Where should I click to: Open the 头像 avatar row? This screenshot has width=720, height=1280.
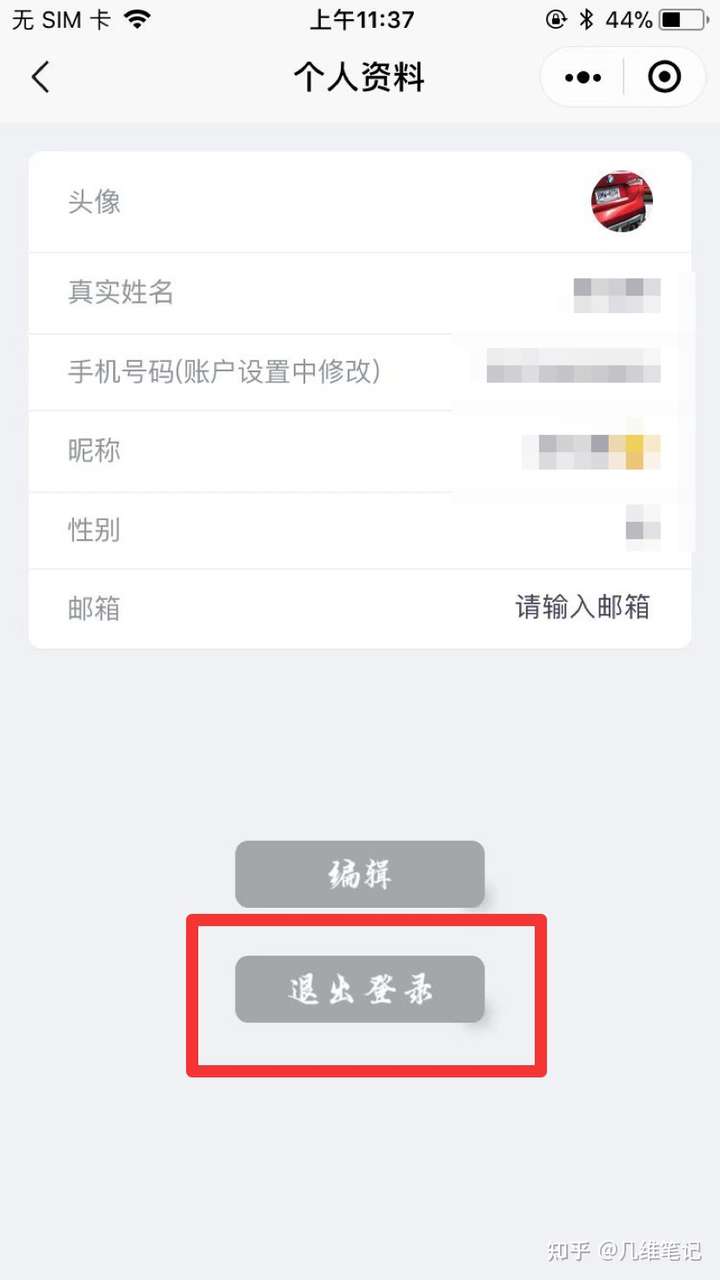tap(360, 202)
